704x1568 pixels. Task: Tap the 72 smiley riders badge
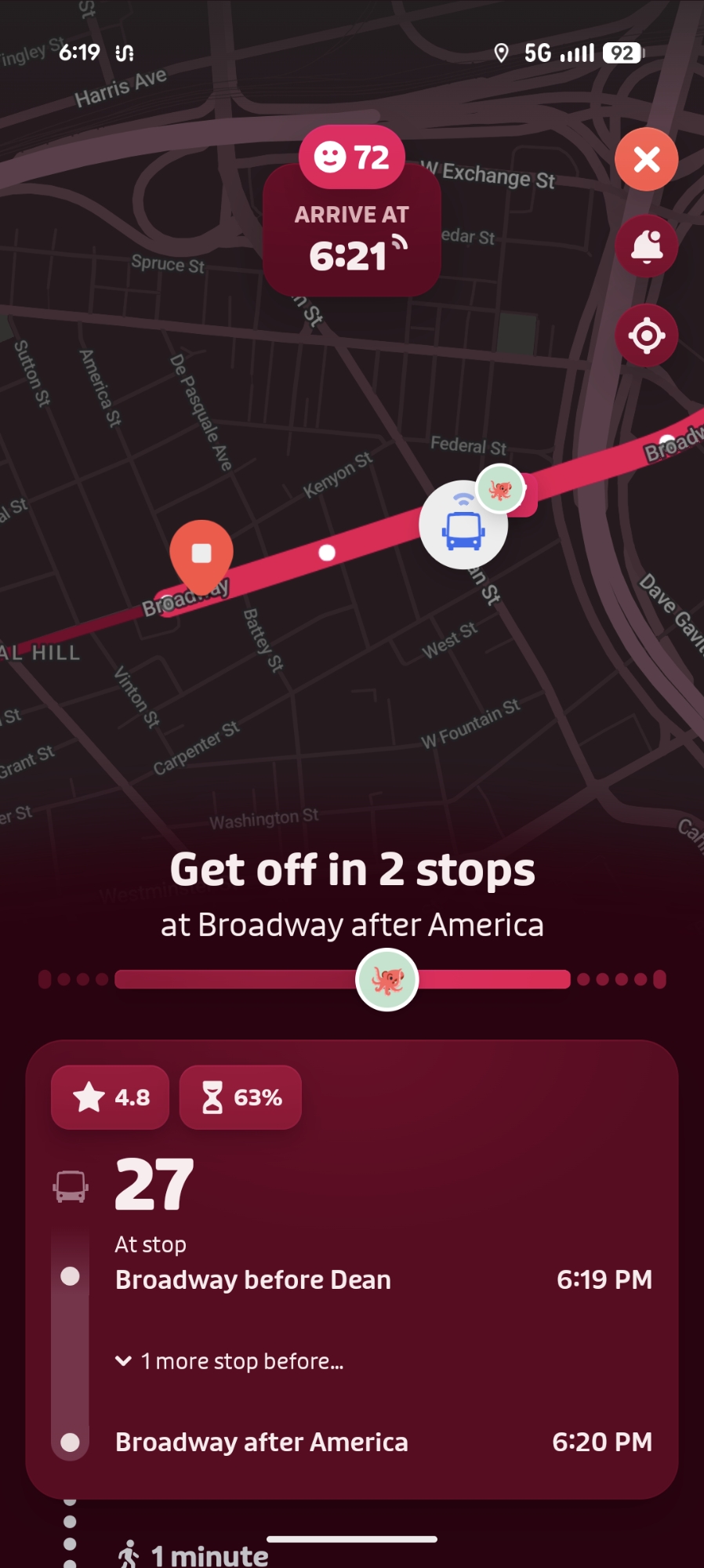351,158
